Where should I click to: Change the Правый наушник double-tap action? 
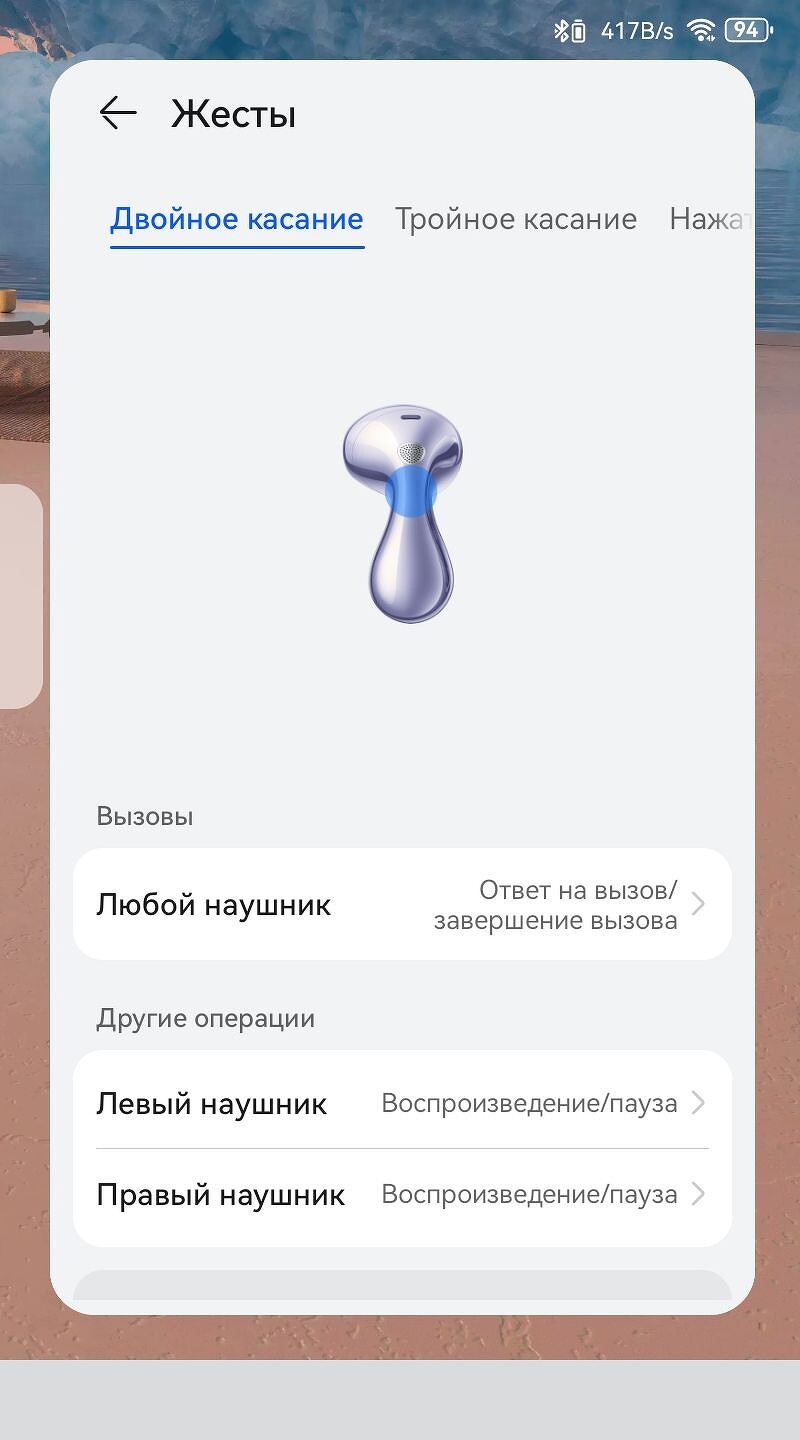[402, 1194]
